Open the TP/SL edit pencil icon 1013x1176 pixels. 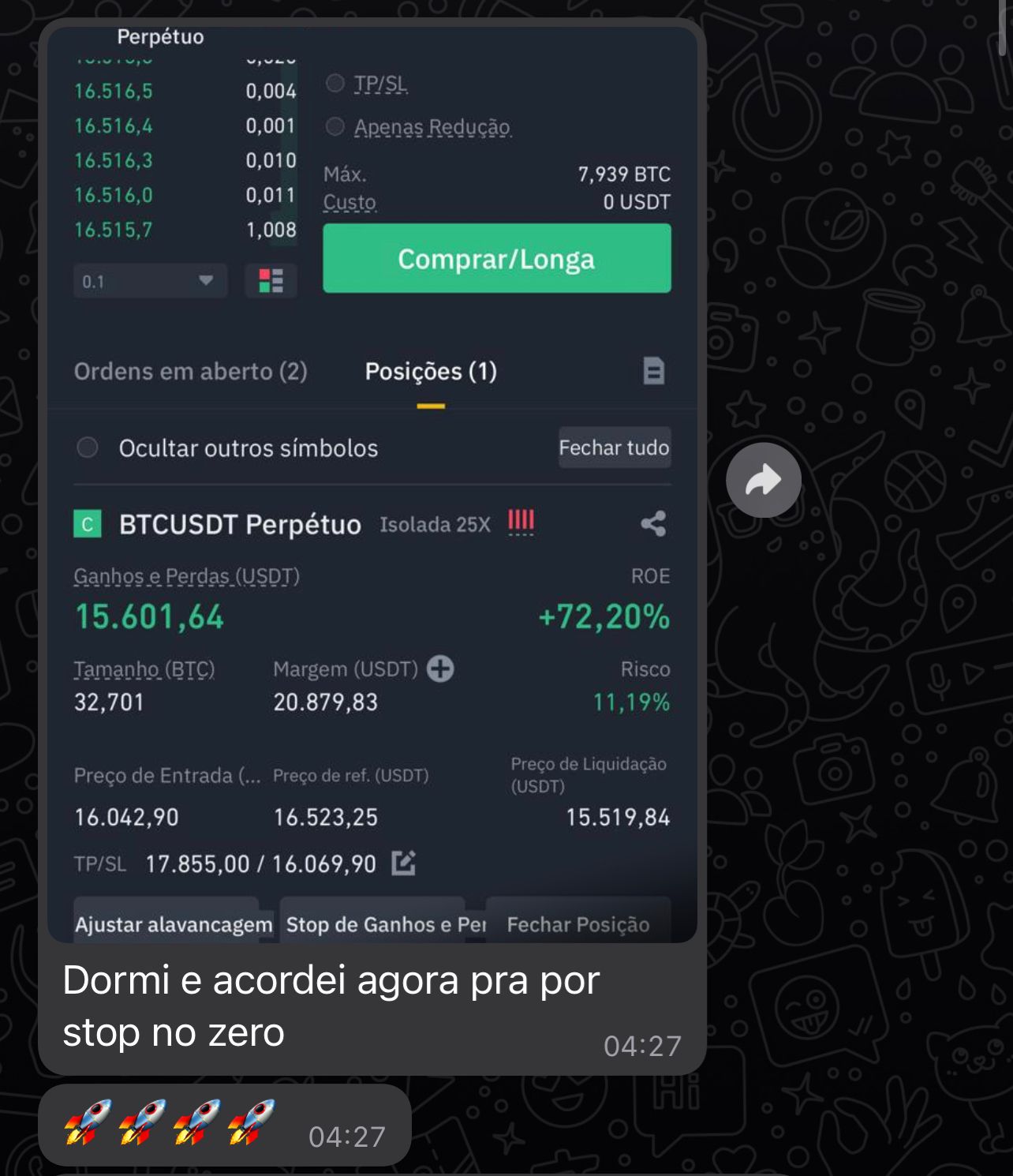click(405, 863)
